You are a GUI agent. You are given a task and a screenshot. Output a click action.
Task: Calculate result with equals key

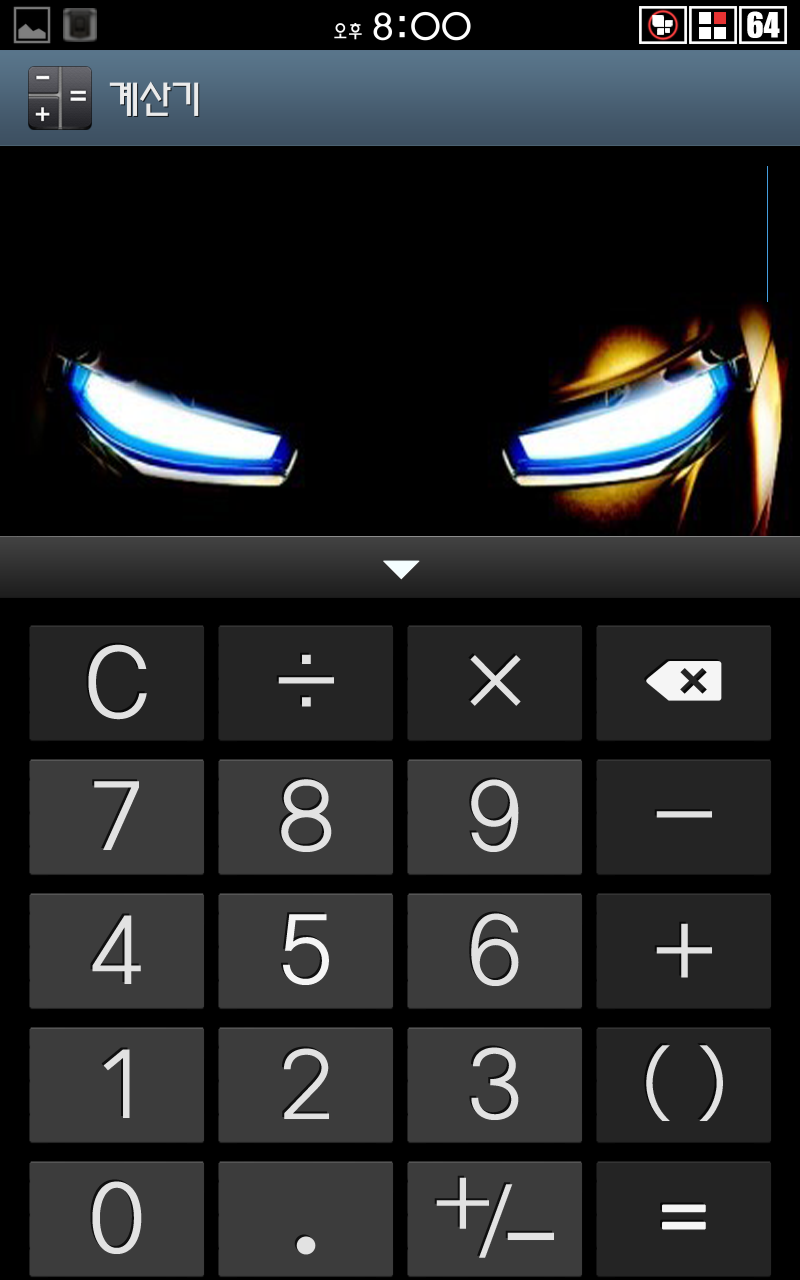coord(683,1218)
